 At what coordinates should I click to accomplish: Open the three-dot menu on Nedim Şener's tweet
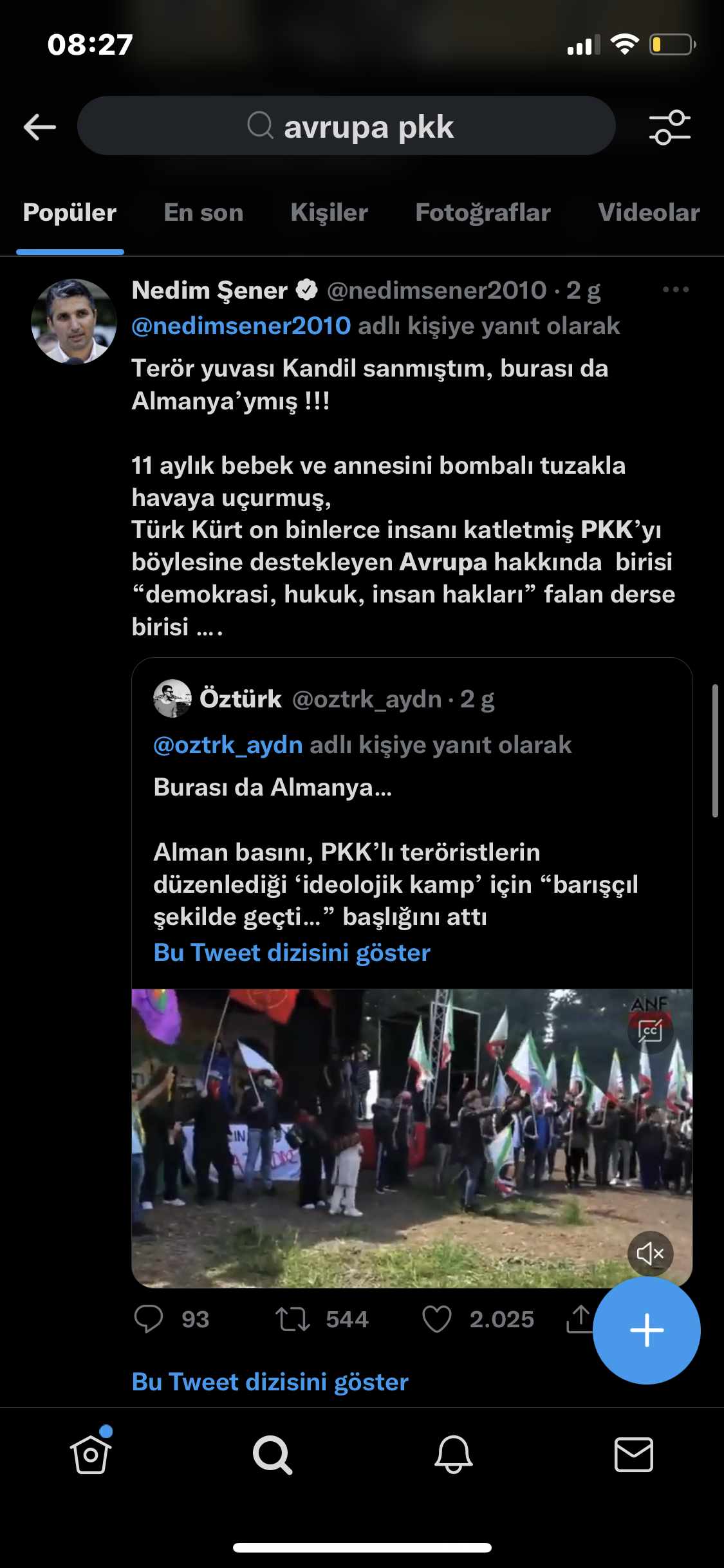coord(676,290)
